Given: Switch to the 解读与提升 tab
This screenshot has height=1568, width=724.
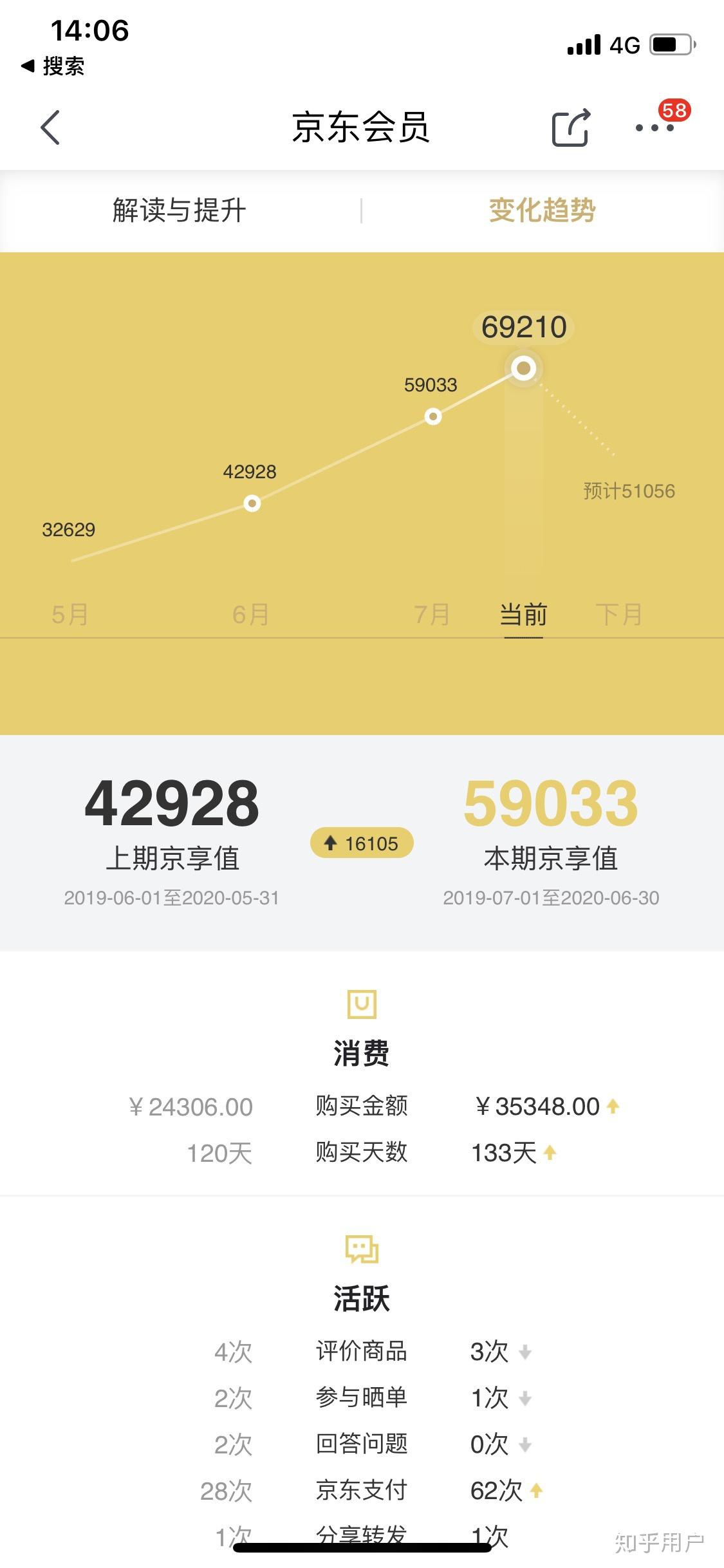Looking at the screenshot, I should [180, 210].
